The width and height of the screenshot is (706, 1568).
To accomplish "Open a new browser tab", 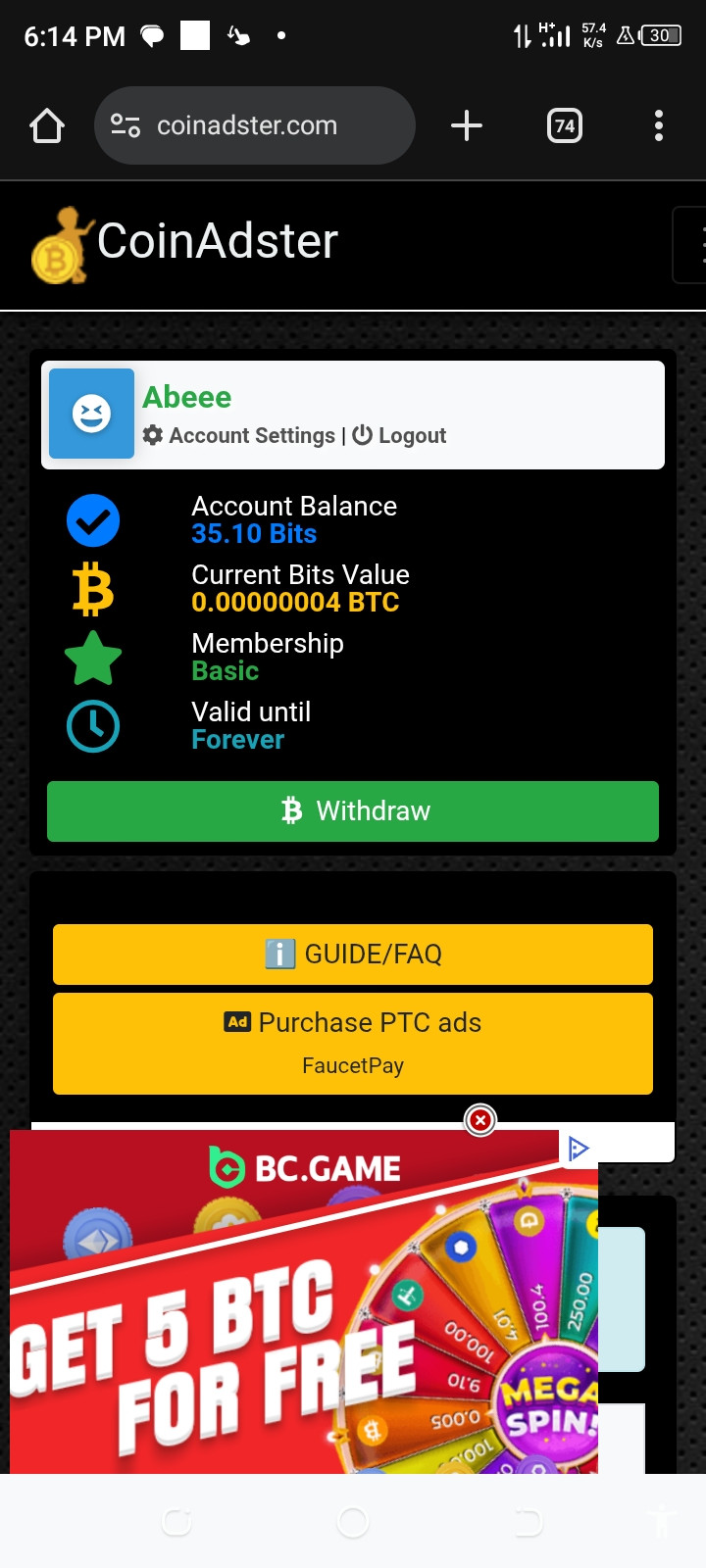I will [x=467, y=125].
